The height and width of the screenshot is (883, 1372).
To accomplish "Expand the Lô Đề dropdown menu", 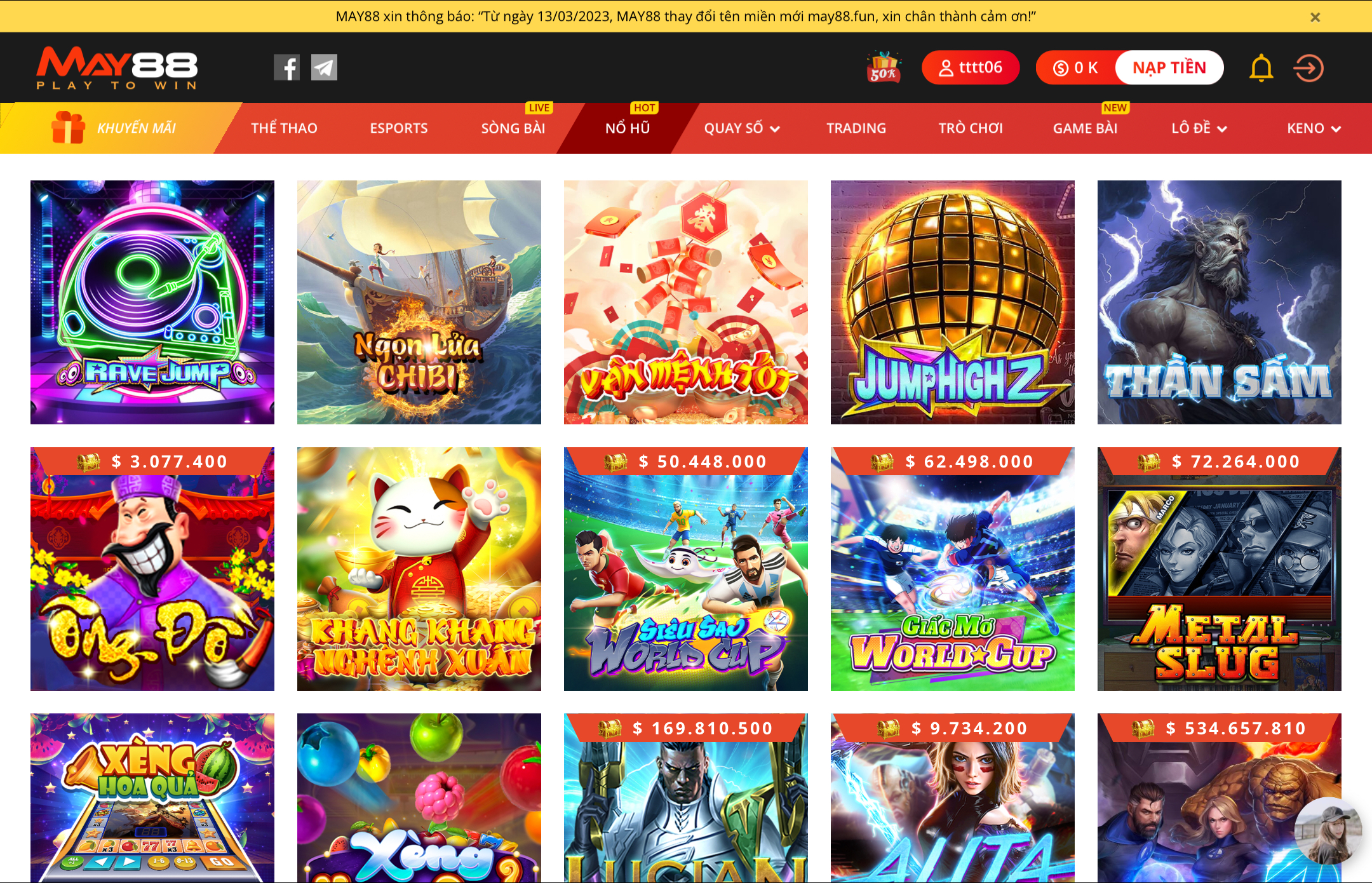I will (1199, 128).
